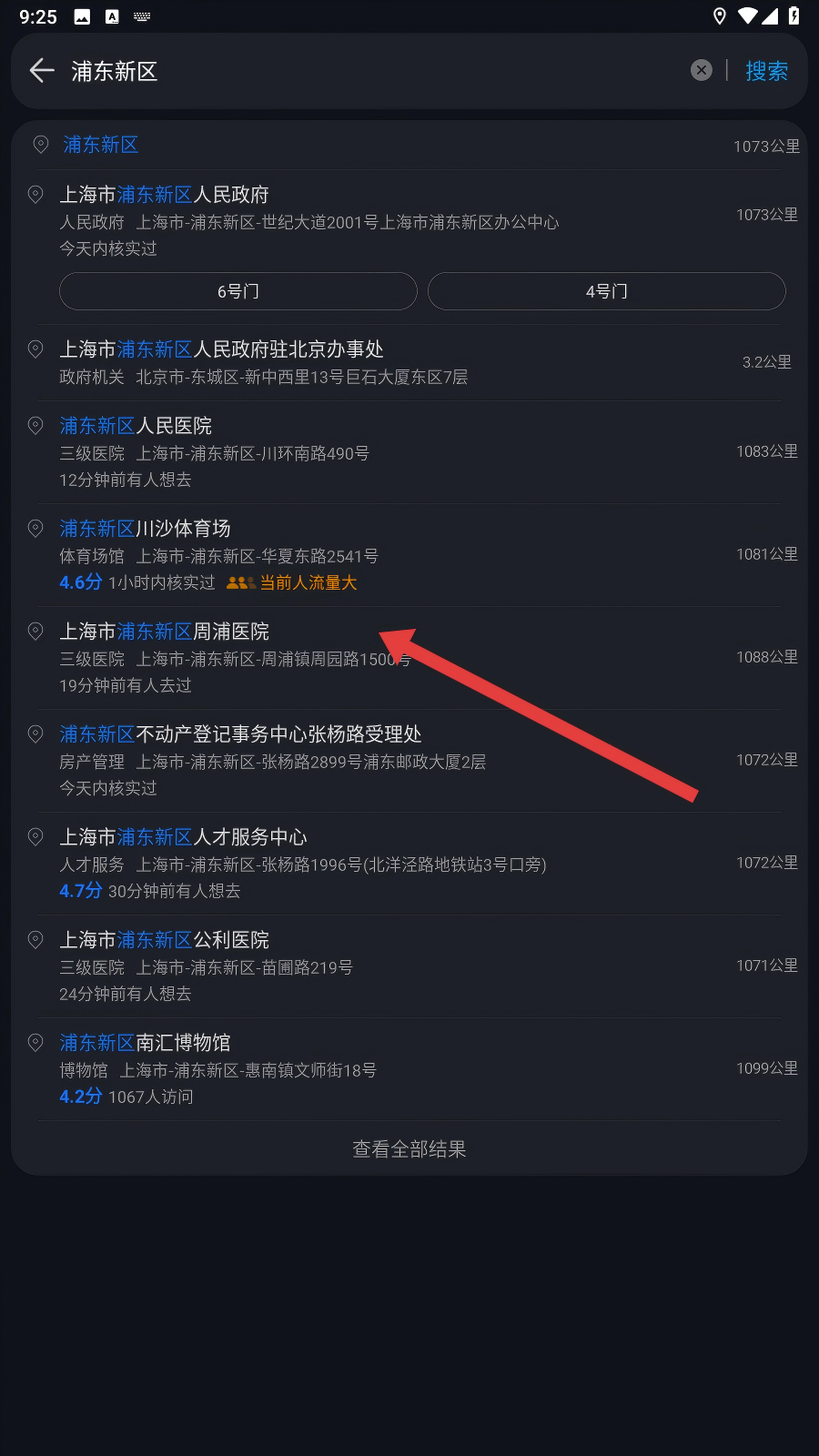Go back using the back arrow

coord(42,71)
